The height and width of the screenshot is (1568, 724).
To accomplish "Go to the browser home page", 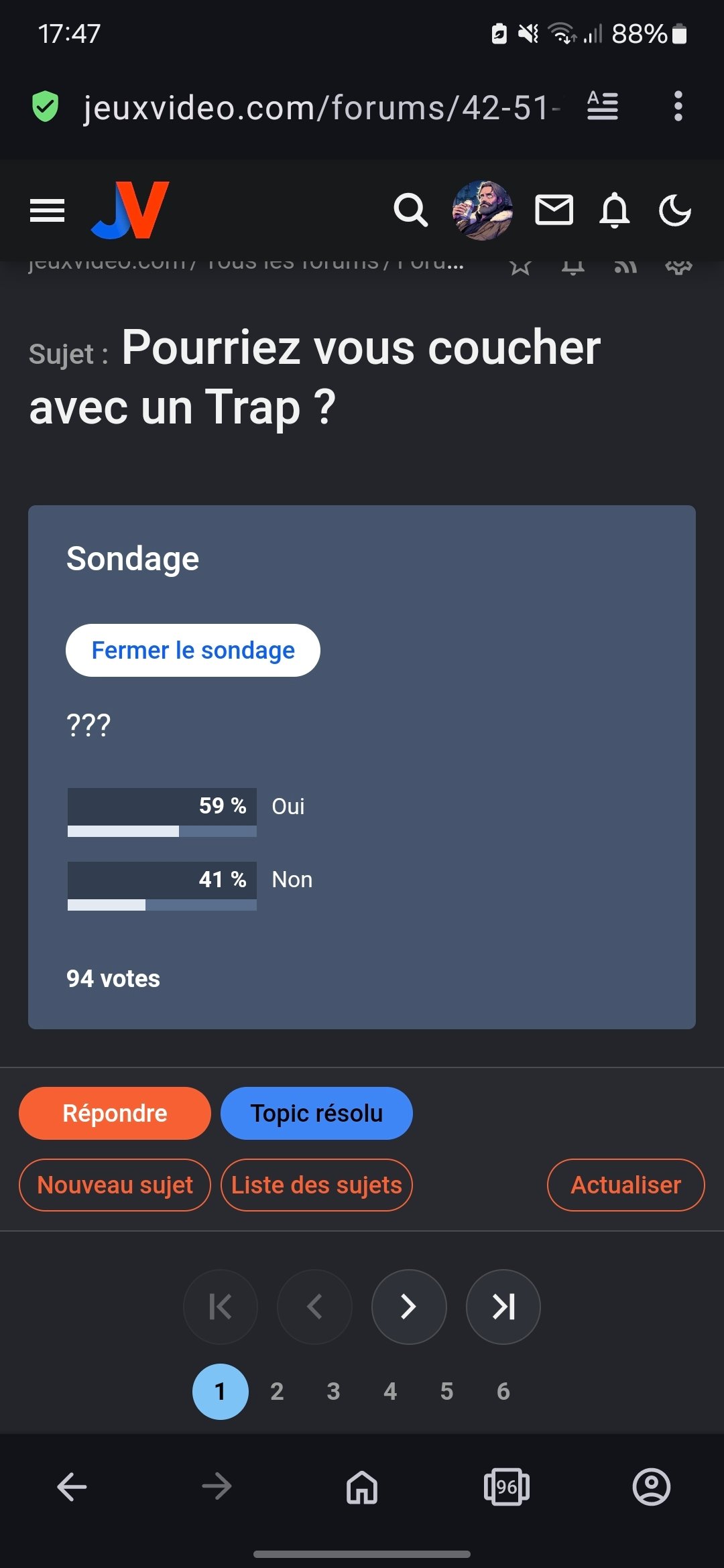I will [362, 1487].
